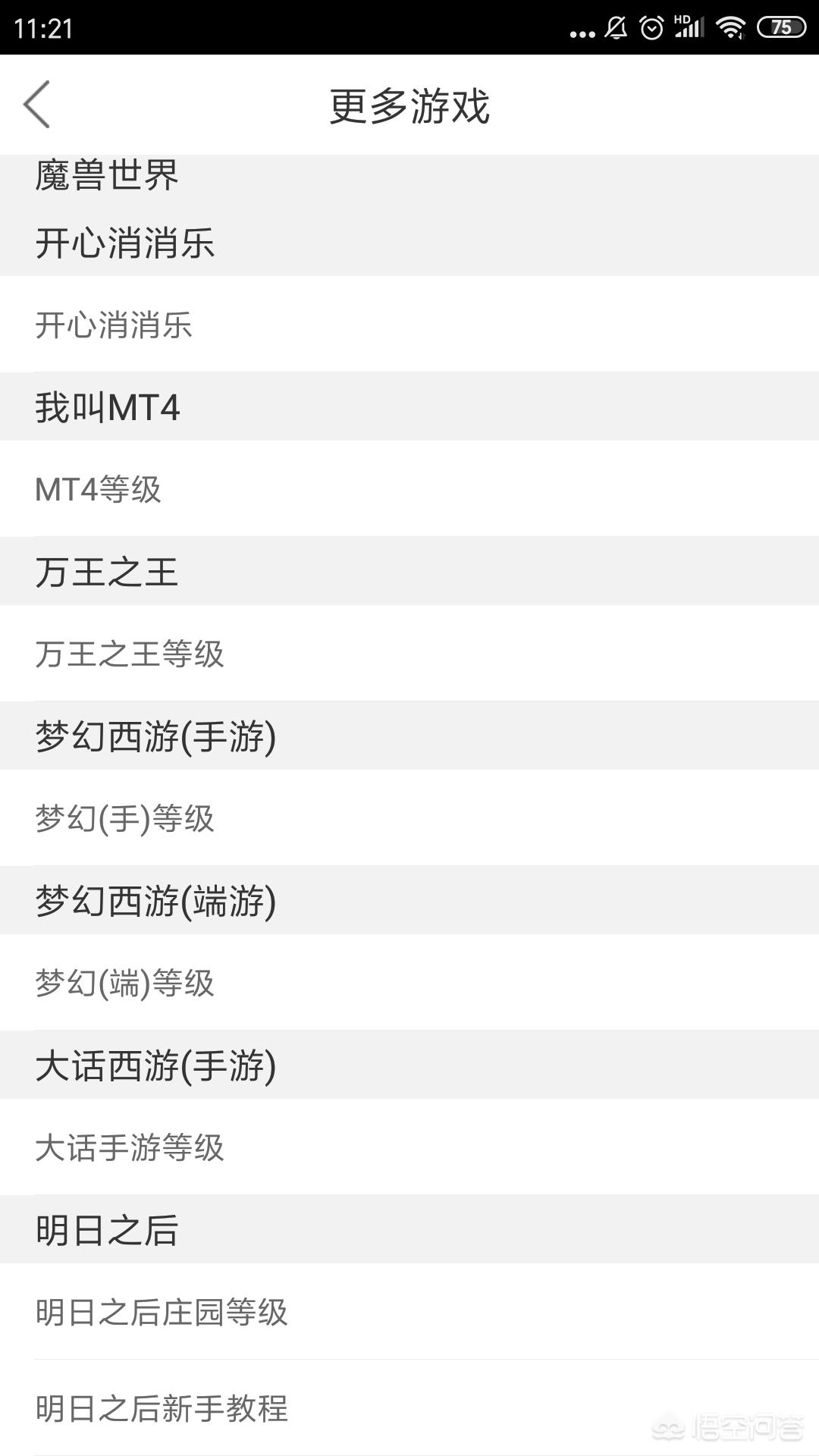The width and height of the screenshot is (819, 1456).
Task: Go back from 更多游戏 page
Action: 36,105
